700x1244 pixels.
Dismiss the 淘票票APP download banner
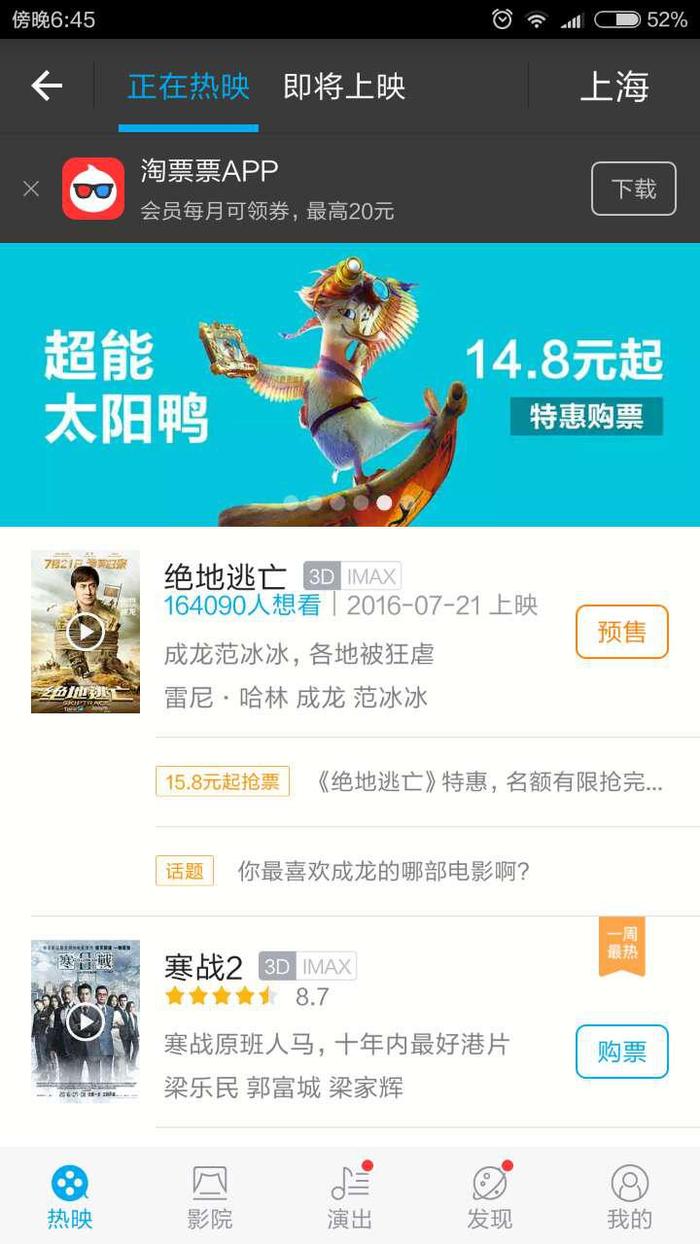coord(31,189)
